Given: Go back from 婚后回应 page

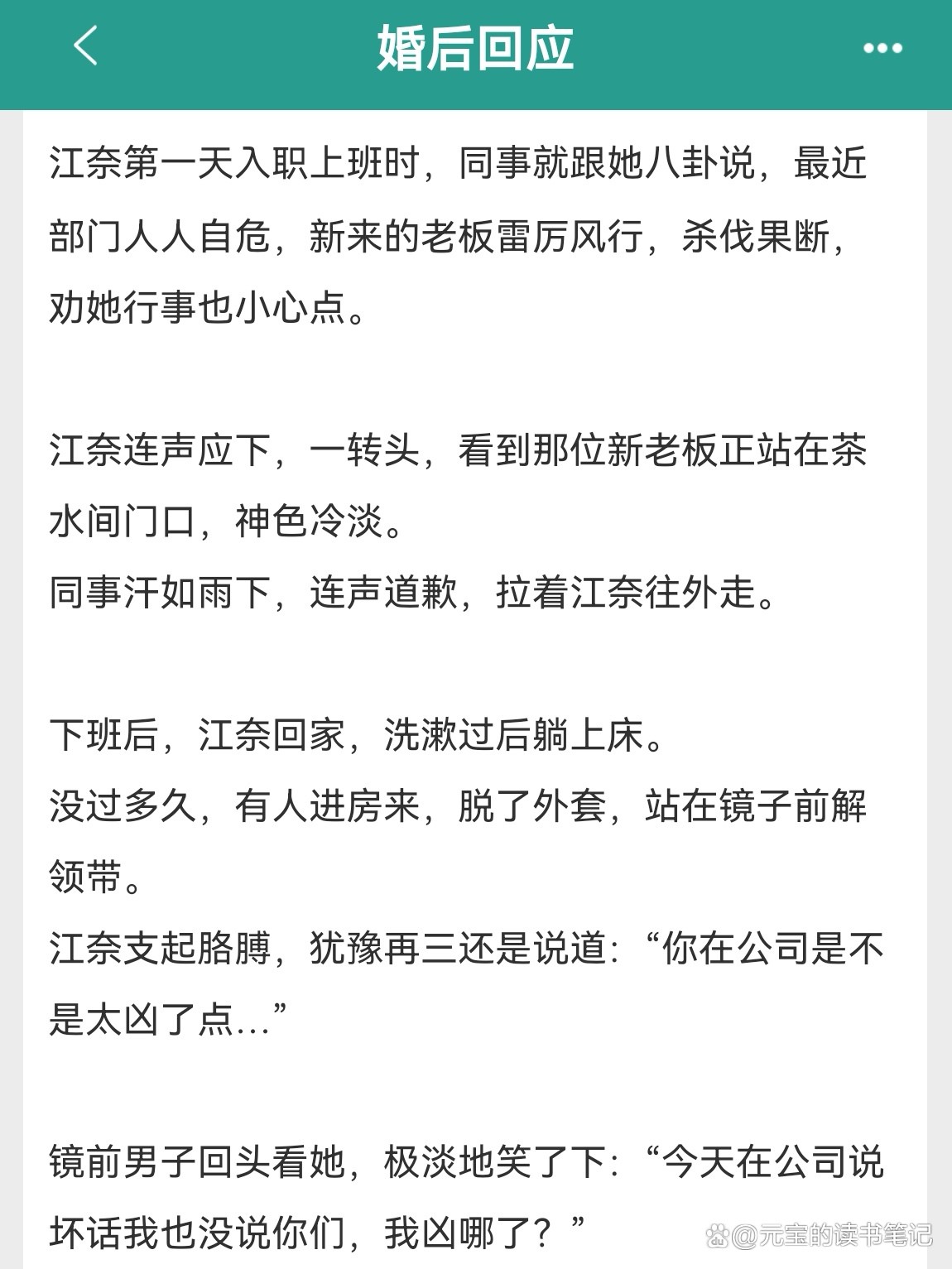Looking at the screenshot, I should click(x=86, y=46).
